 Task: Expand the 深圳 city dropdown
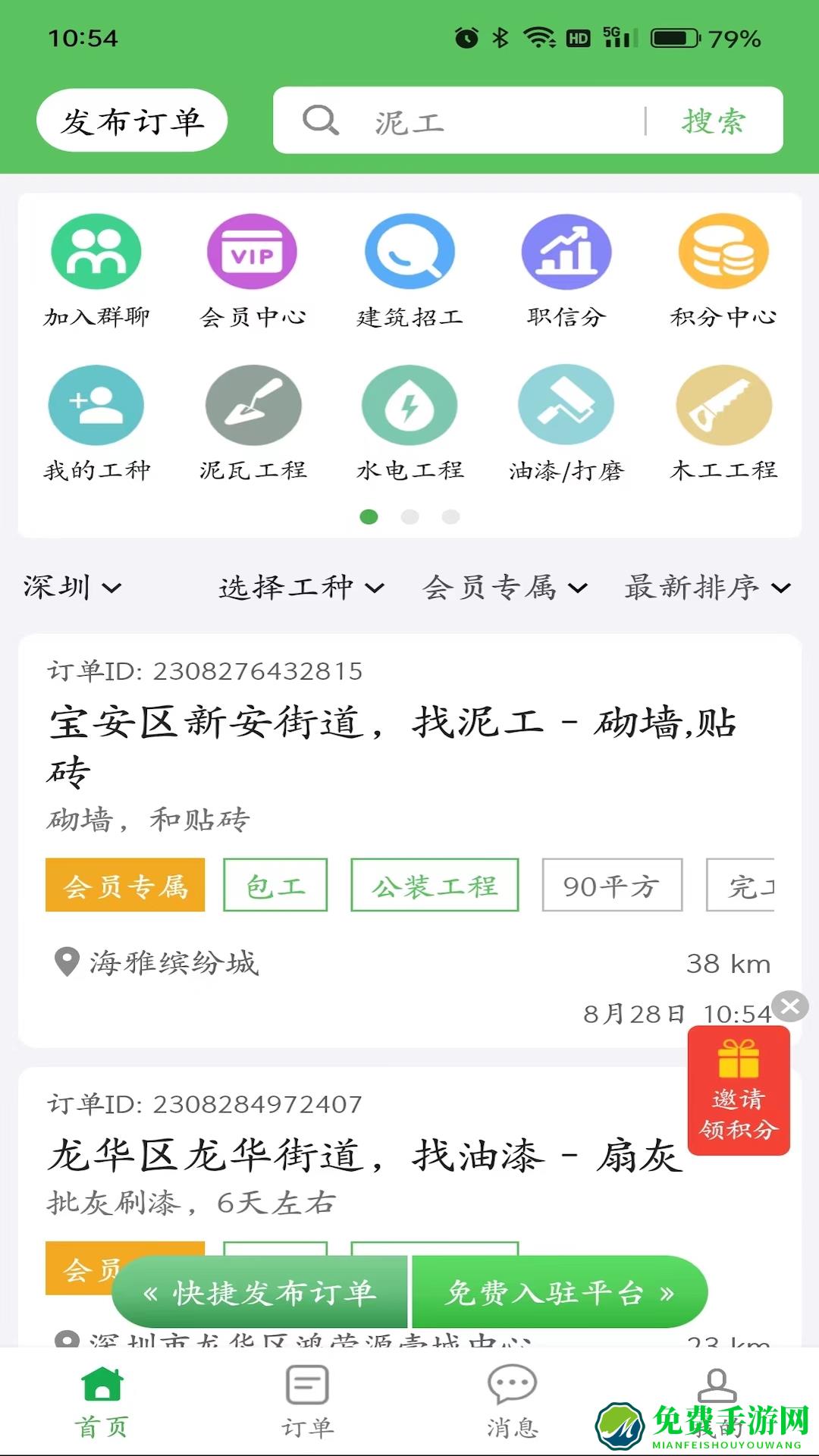[72, 586]
